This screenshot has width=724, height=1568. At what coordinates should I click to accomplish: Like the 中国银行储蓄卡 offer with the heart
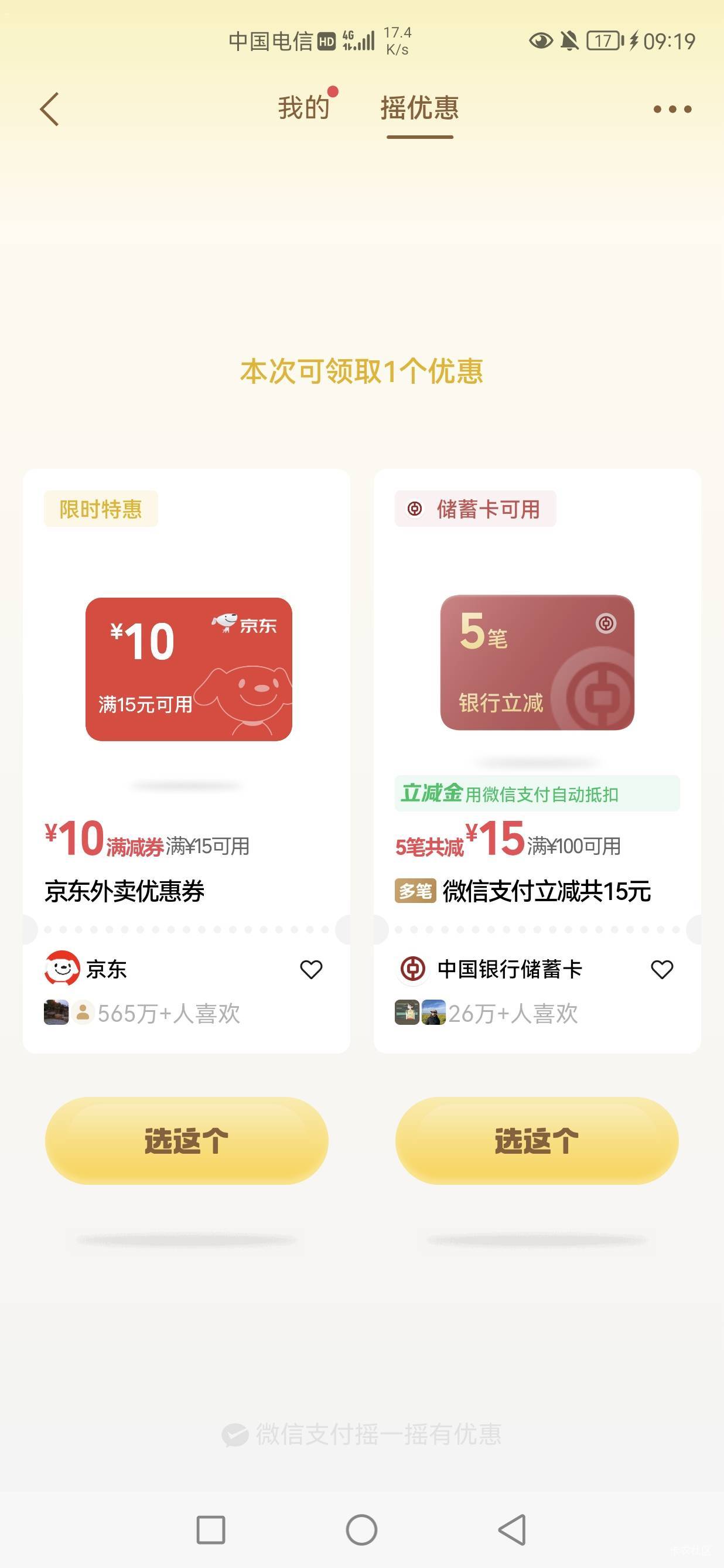(662, 969)
